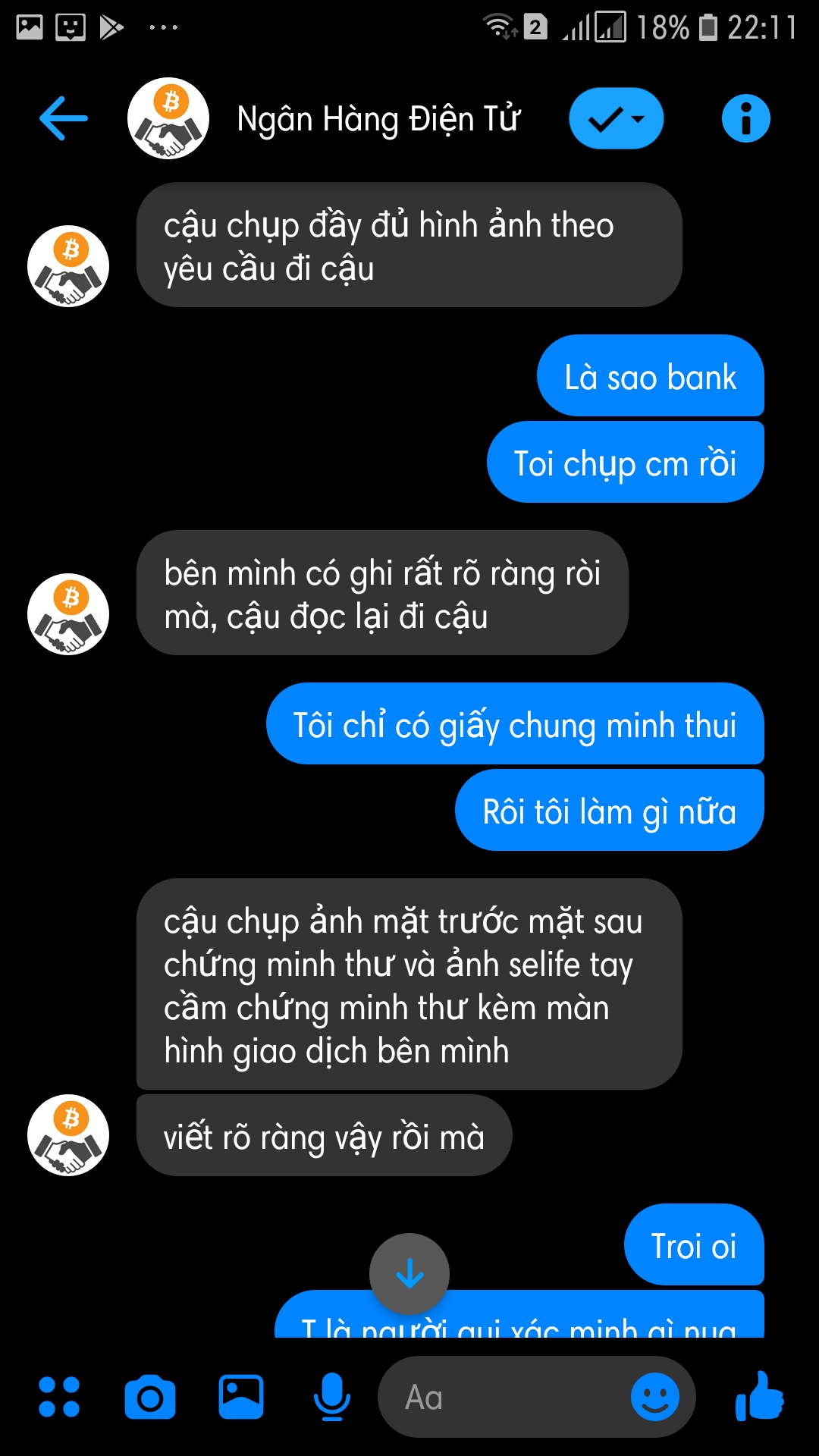Launch the camera to take a photo

pos(150,1397)
